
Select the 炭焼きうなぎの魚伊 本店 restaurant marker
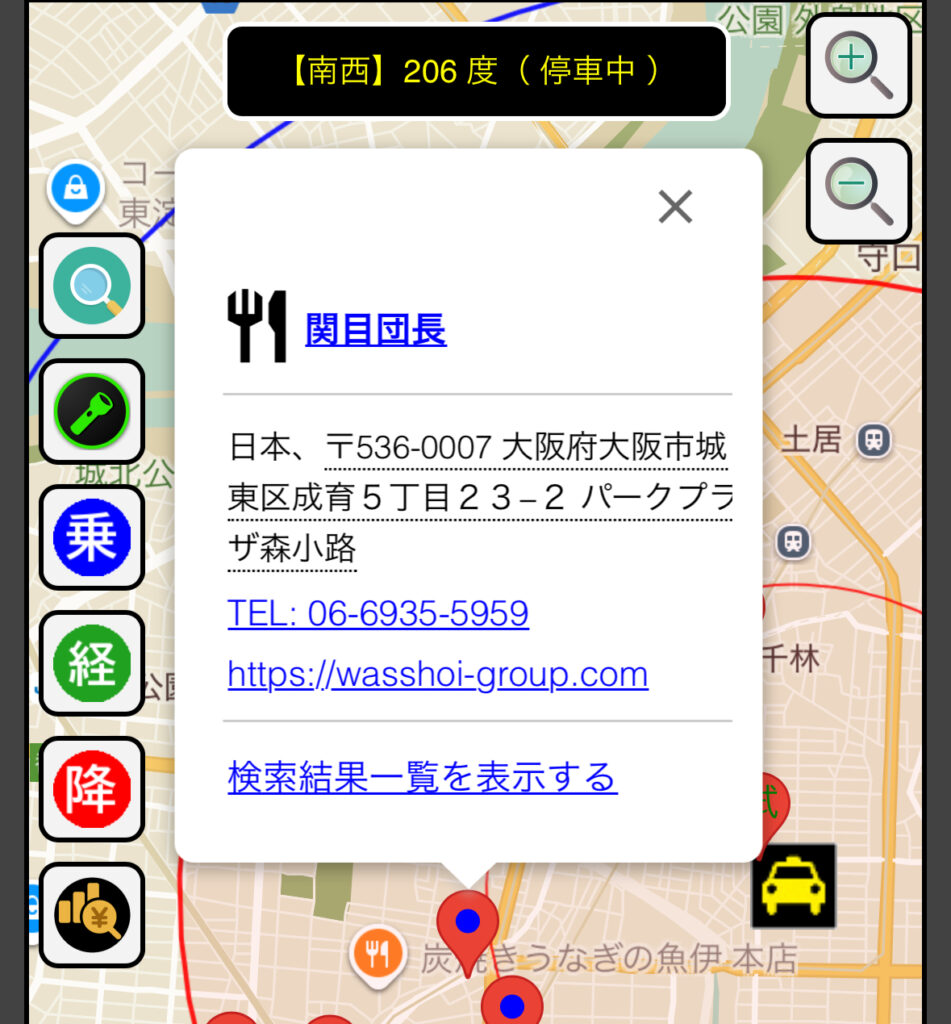pos(377,955)
